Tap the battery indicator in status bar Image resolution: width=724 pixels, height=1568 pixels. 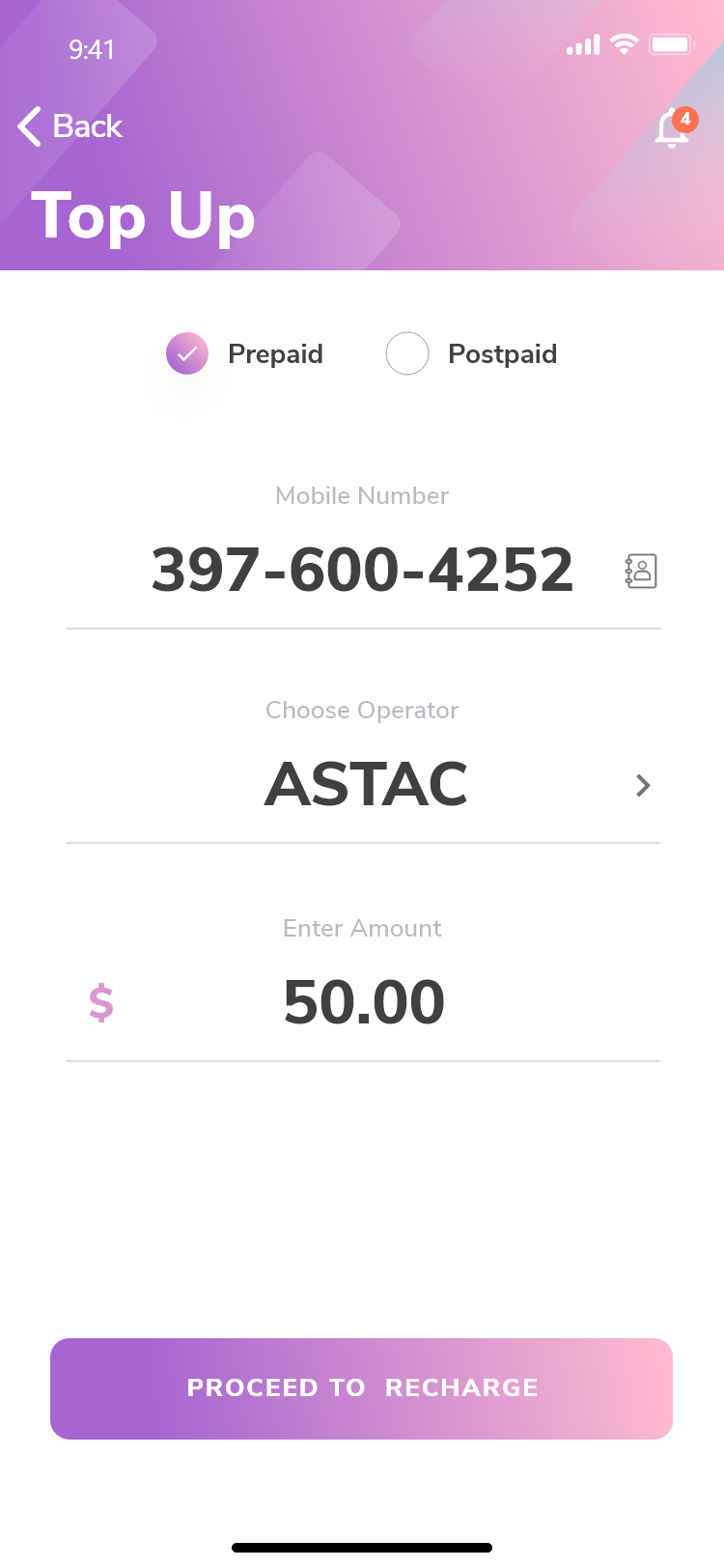672,44
